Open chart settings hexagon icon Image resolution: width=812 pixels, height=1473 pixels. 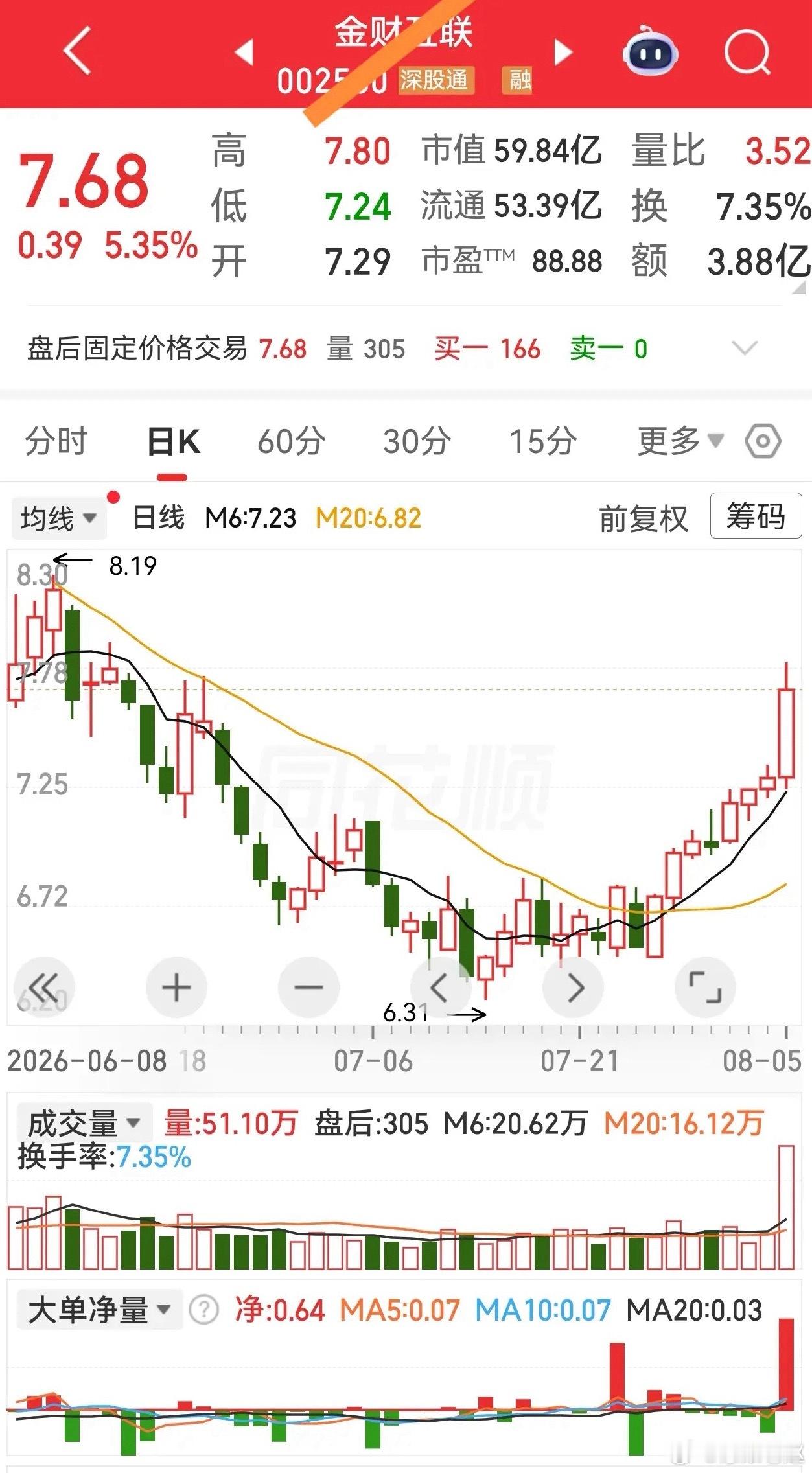763,442
